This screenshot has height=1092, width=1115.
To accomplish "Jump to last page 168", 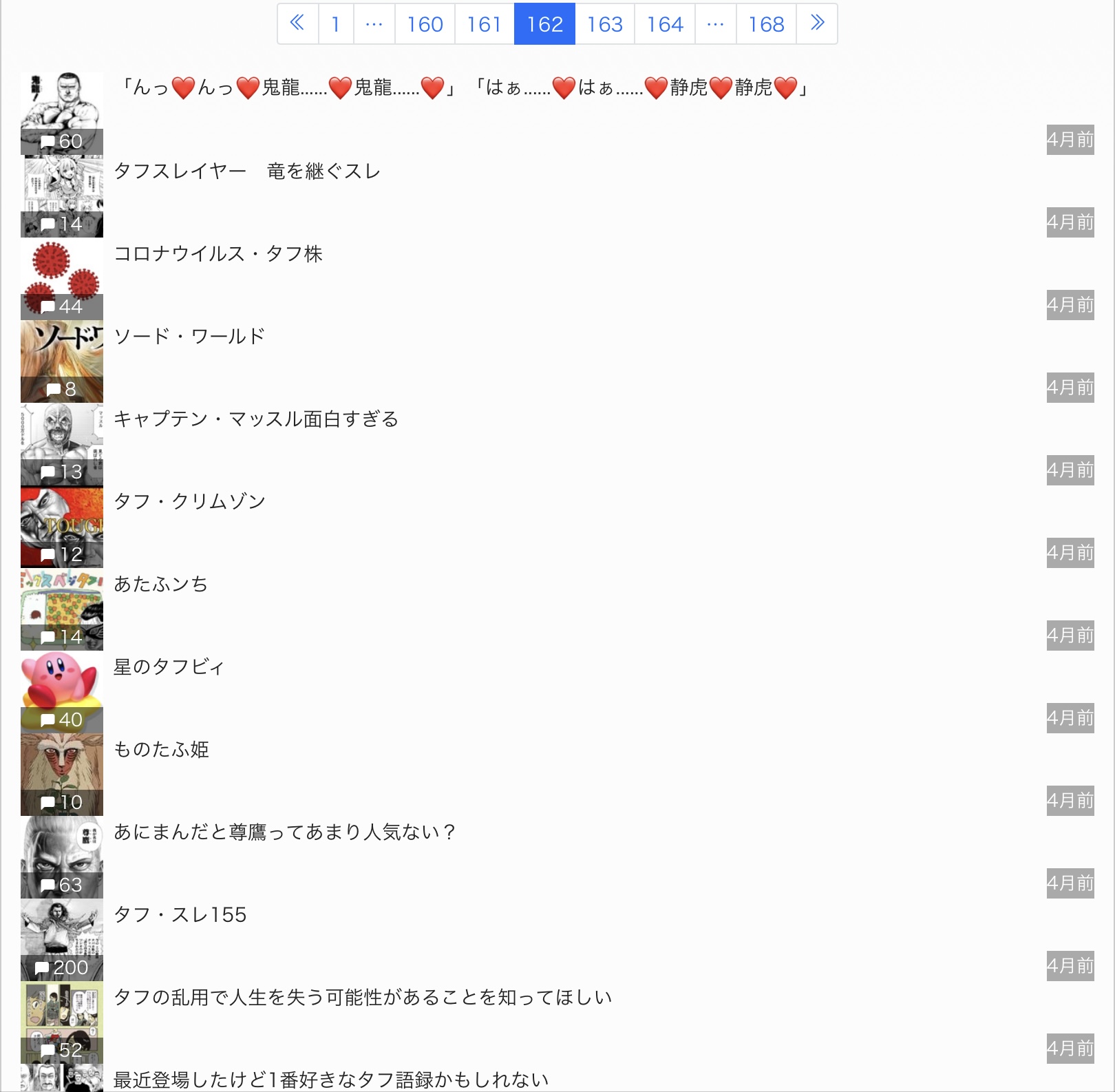I will click(766, 24).
